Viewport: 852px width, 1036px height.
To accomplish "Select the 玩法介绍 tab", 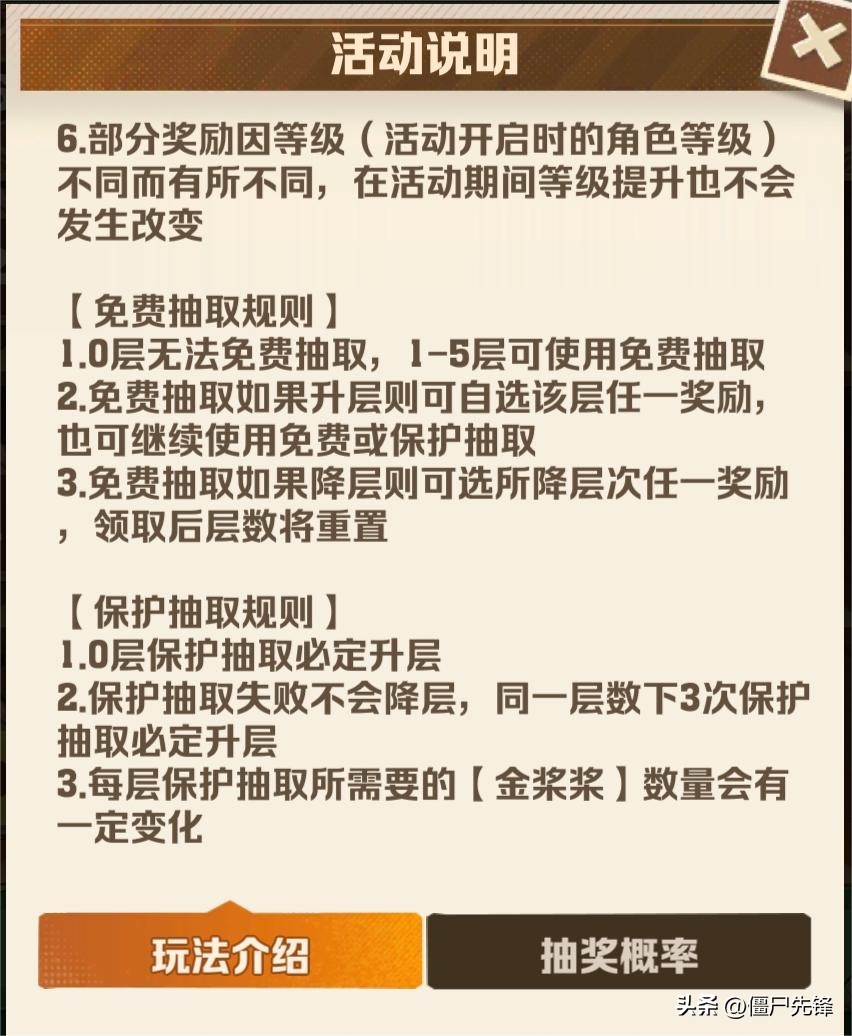I will 230,952.
